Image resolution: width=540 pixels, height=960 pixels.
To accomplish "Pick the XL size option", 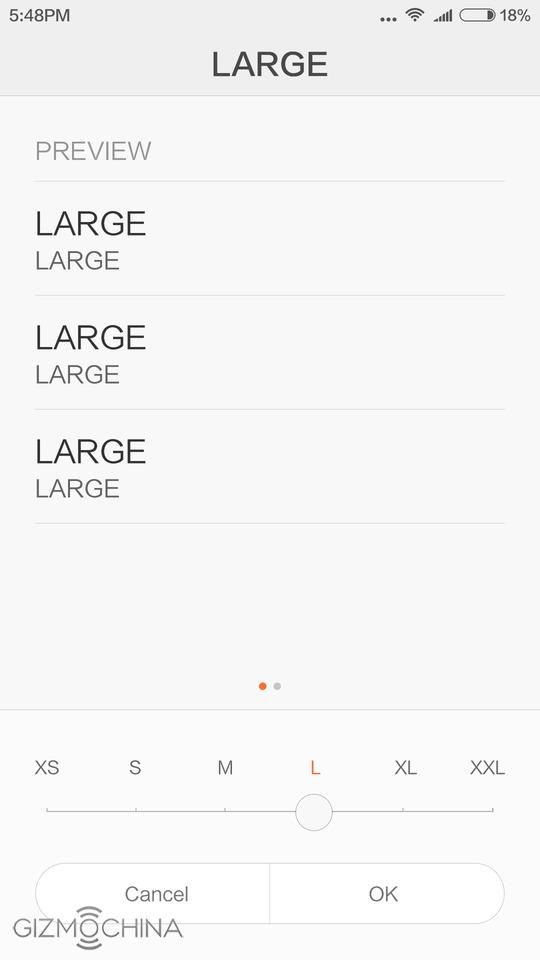I will (405, 767).
